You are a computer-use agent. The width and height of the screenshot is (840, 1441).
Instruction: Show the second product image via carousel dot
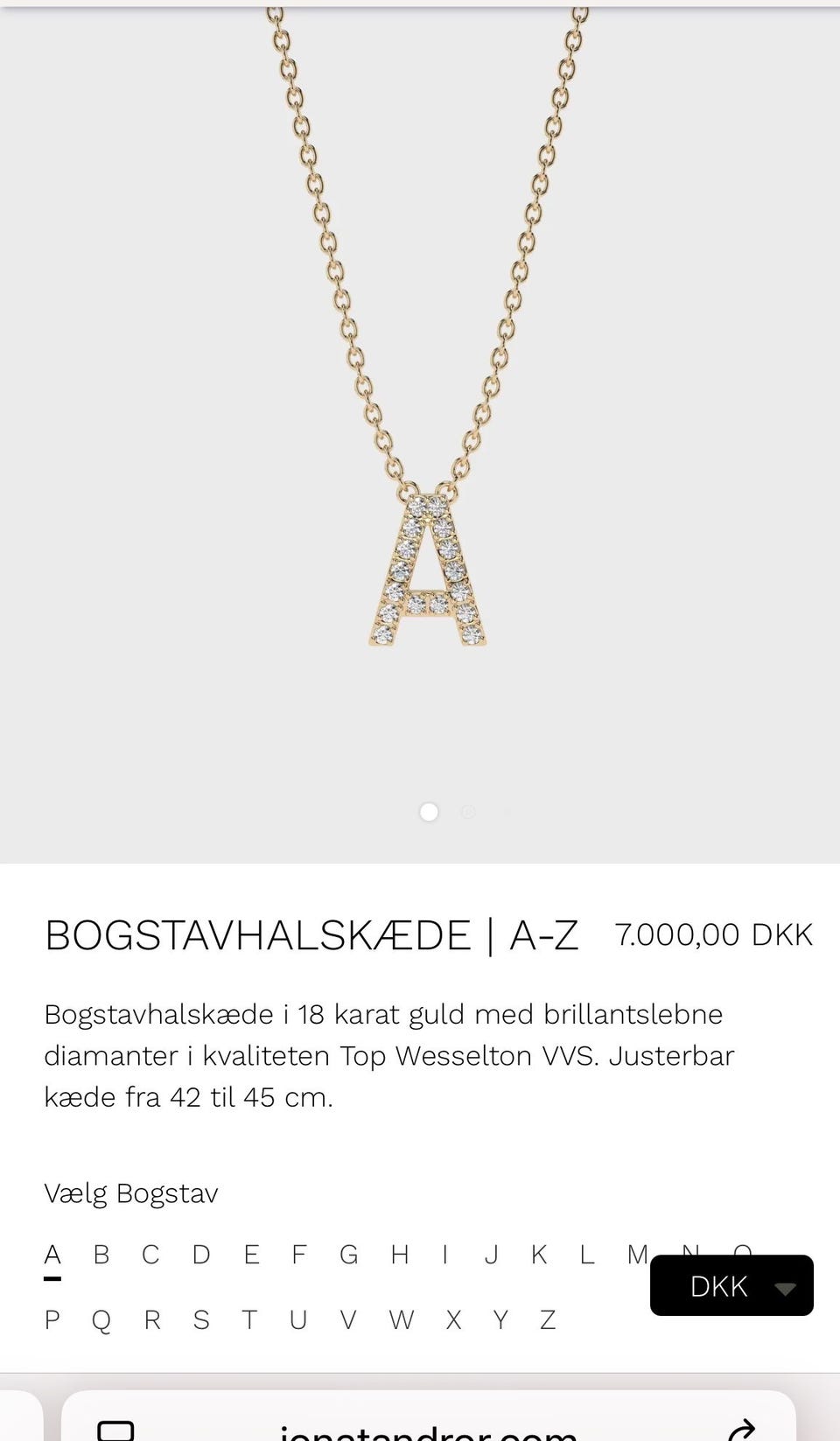[x=468, y=812]
